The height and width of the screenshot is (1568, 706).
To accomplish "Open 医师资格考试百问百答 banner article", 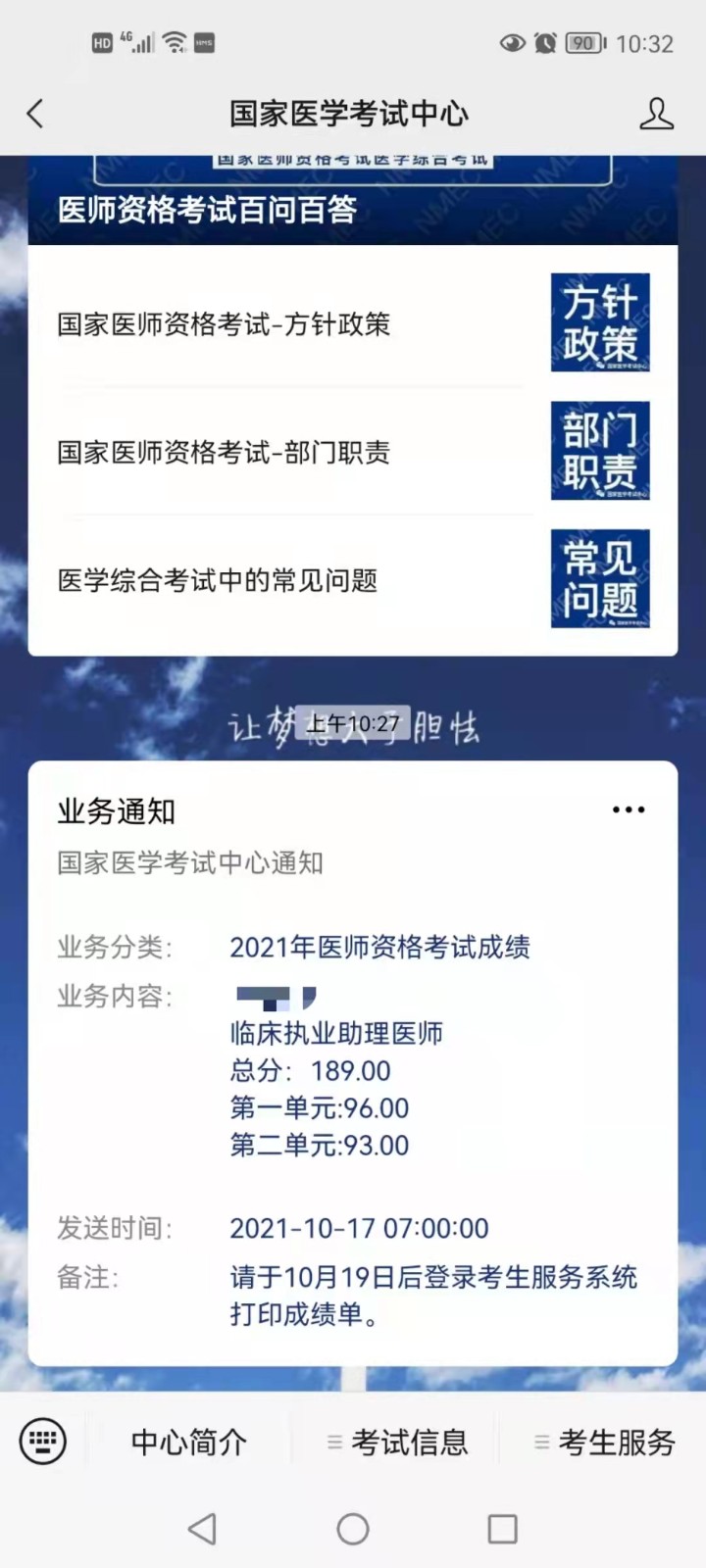I will (353, 201).
